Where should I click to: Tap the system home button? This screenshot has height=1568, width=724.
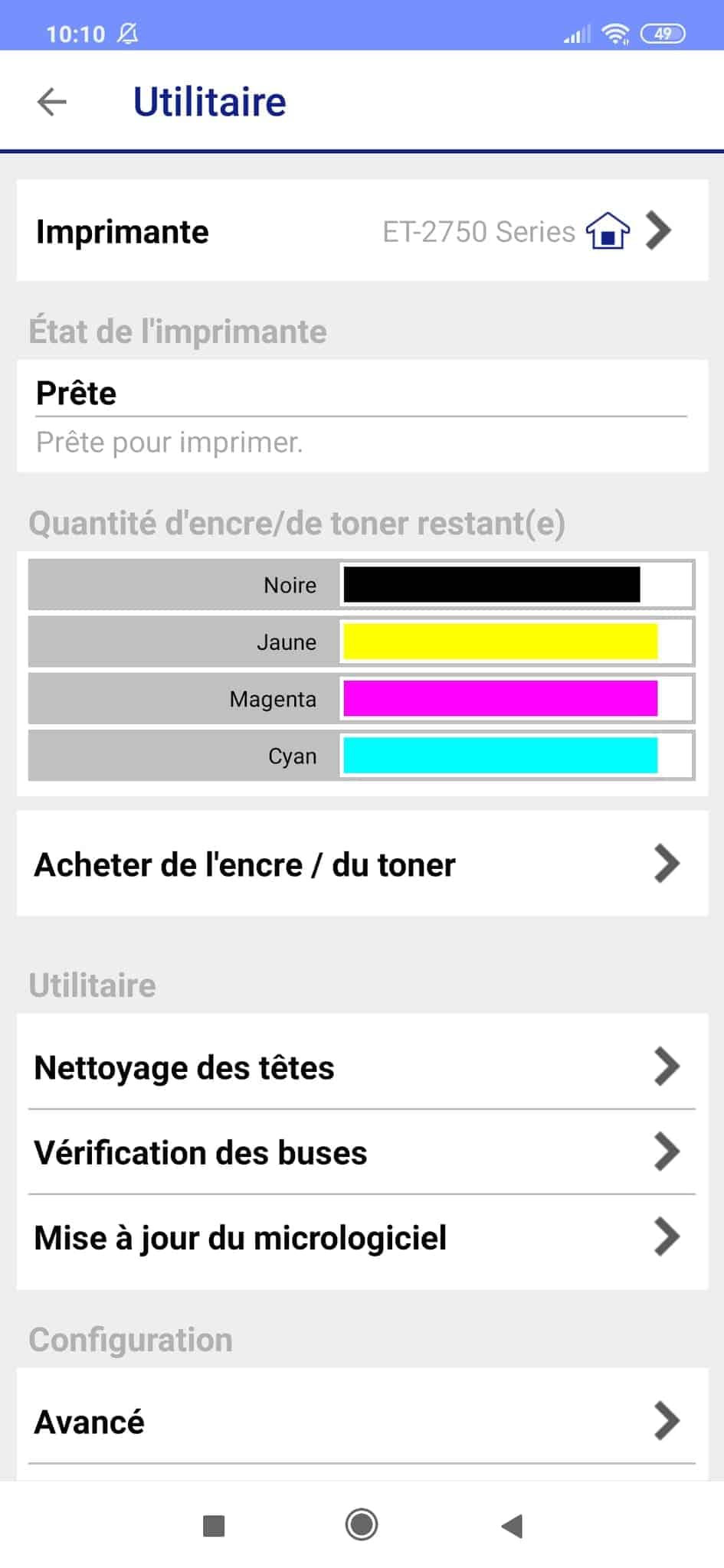coord(362,1524)
